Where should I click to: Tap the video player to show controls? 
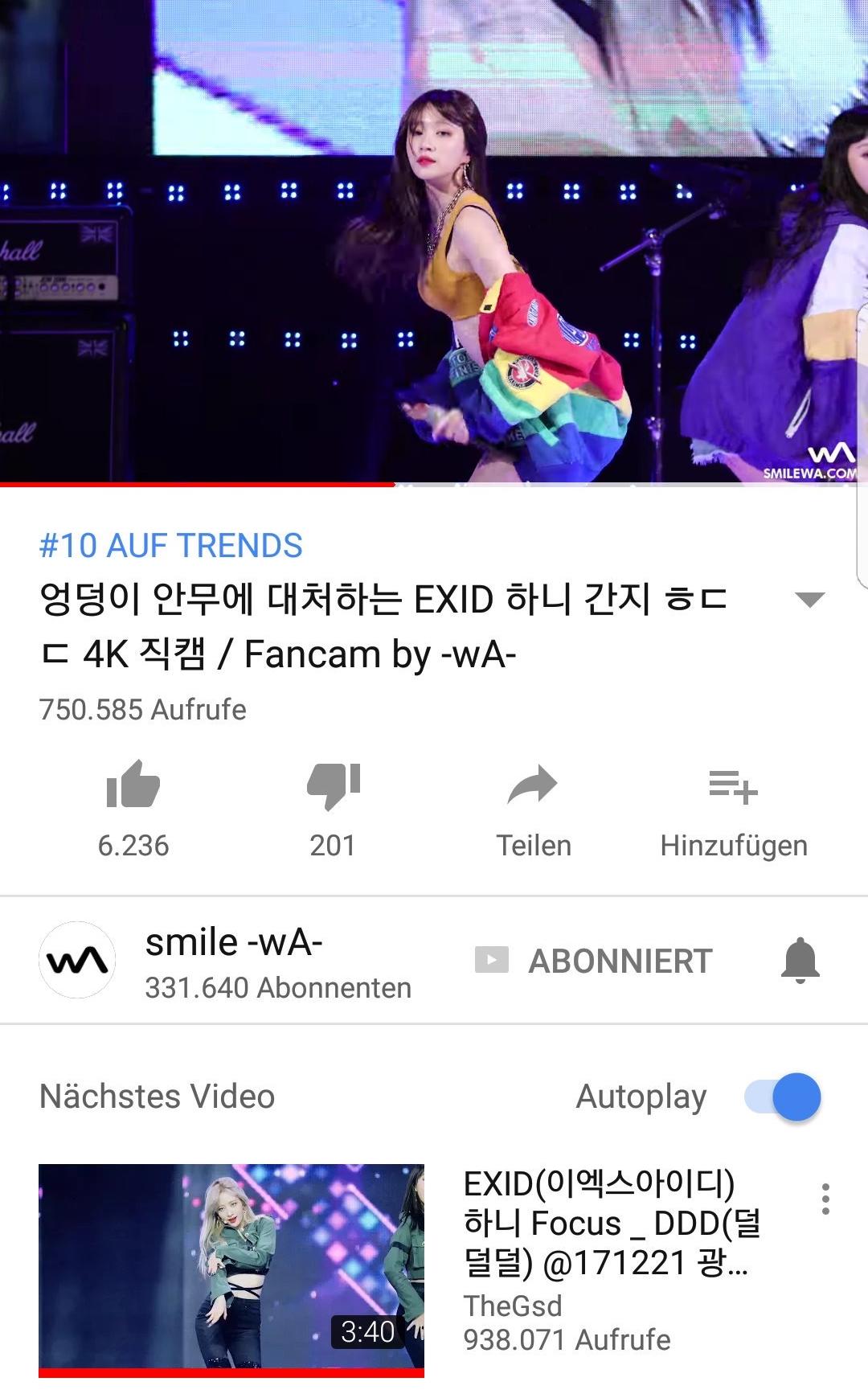coord(434,241)
